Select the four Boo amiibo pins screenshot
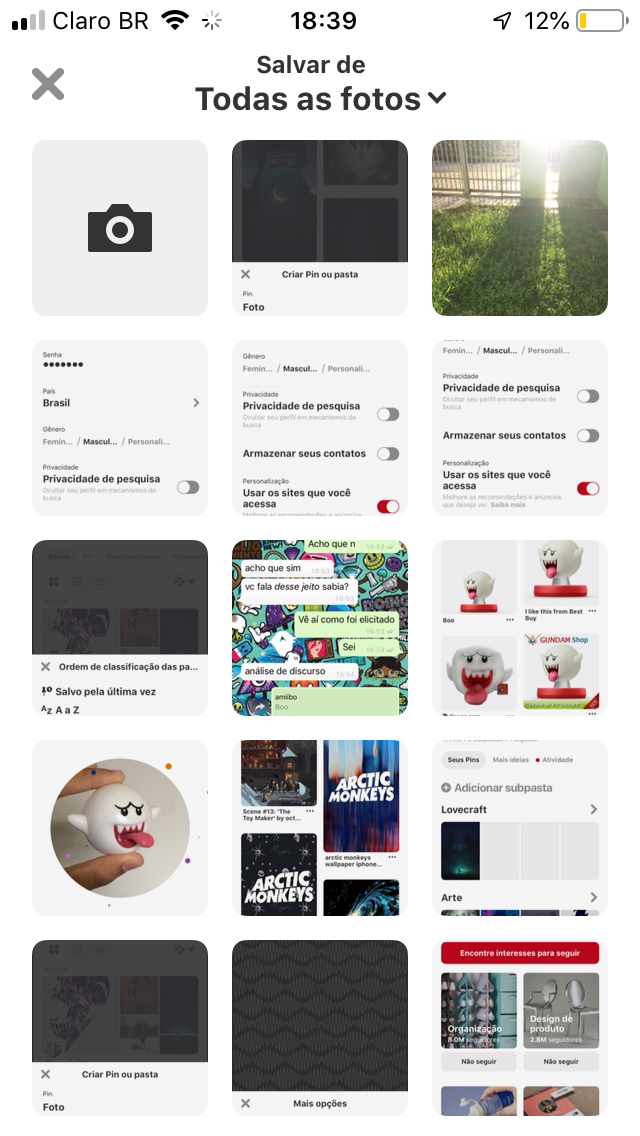Screen dimensions: 640x1136 tap(520, 627)
